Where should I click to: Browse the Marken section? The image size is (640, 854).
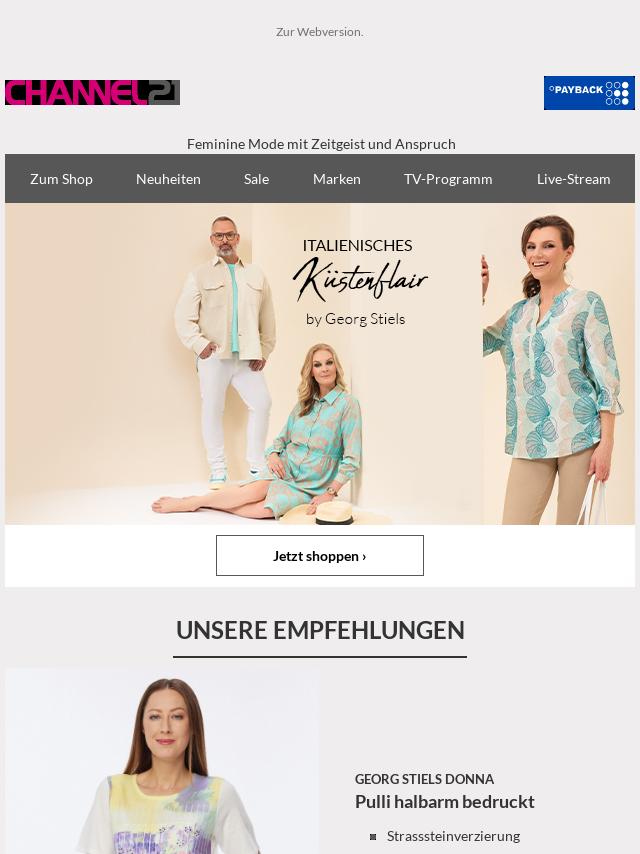[336, 179]
